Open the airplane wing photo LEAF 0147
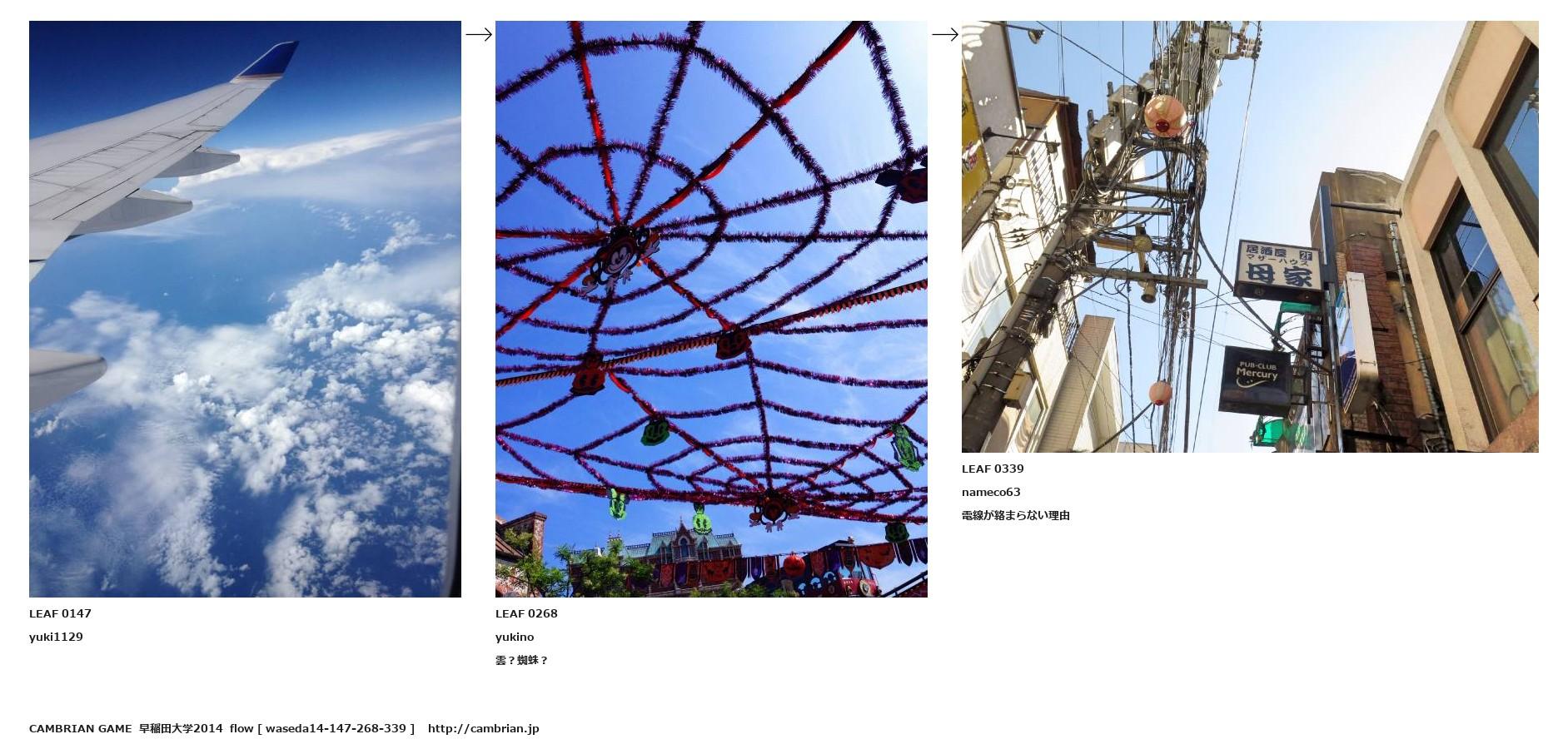 [x=245, y=309]
